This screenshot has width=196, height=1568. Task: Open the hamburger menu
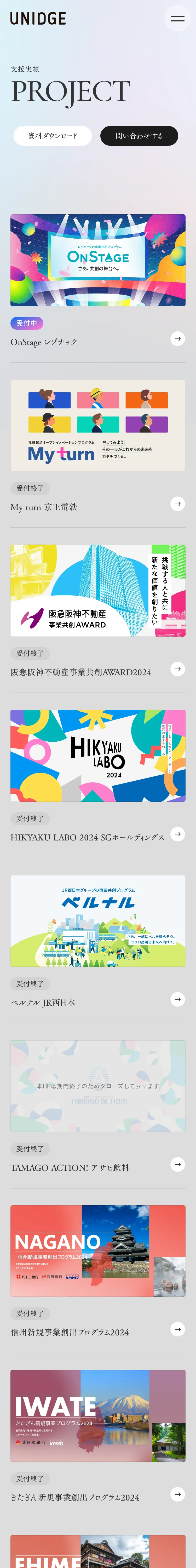click(177, 19)
